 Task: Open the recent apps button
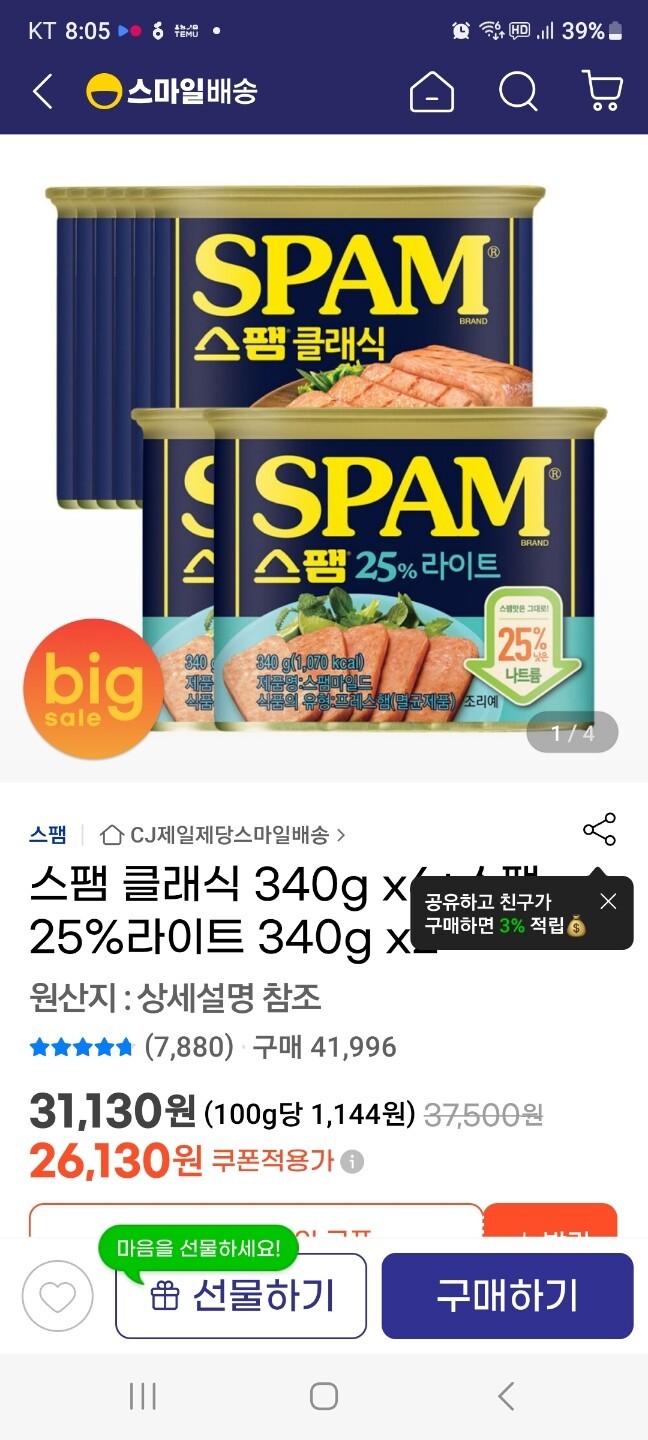tap(143, 1396)
